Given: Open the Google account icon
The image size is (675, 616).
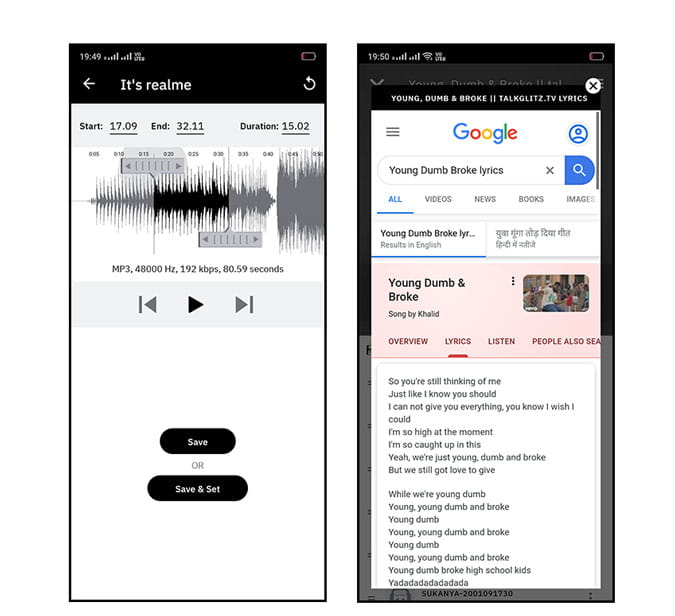Looking at the screenshot, I should (x=578, y=133).
